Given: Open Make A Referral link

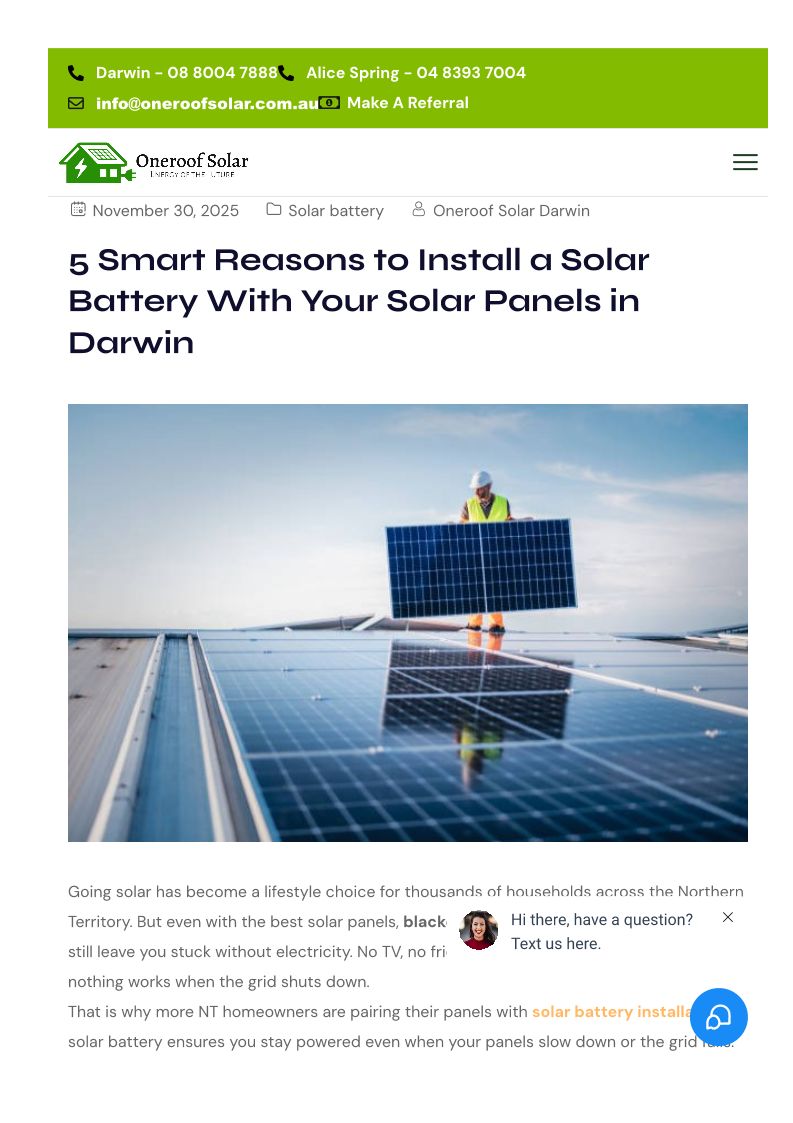Looking at the screenshot, I should (407, 103).
